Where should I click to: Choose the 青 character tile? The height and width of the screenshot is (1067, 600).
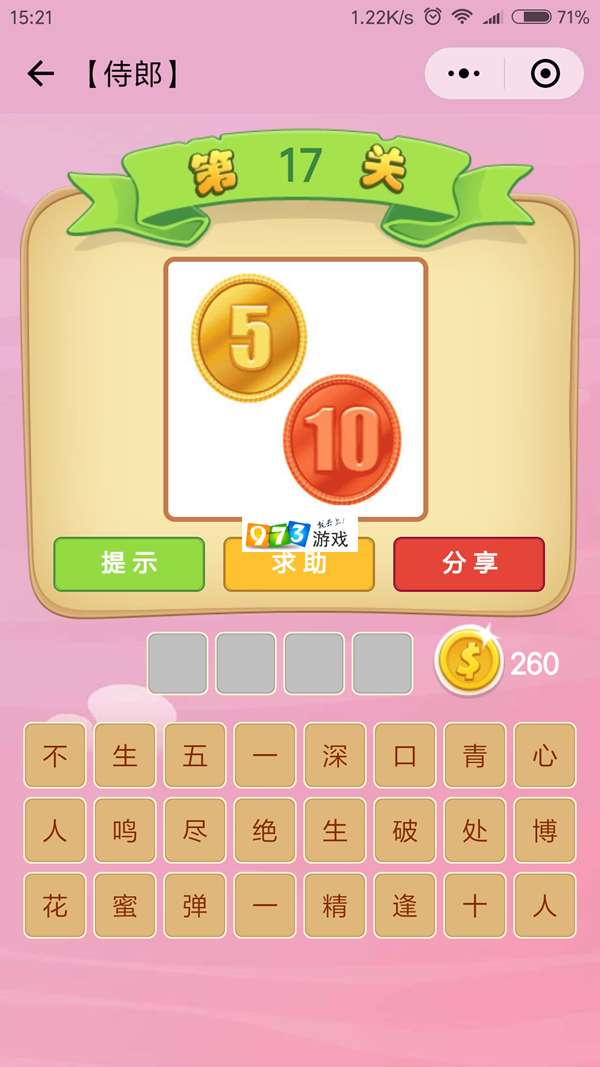pos(475,755)
